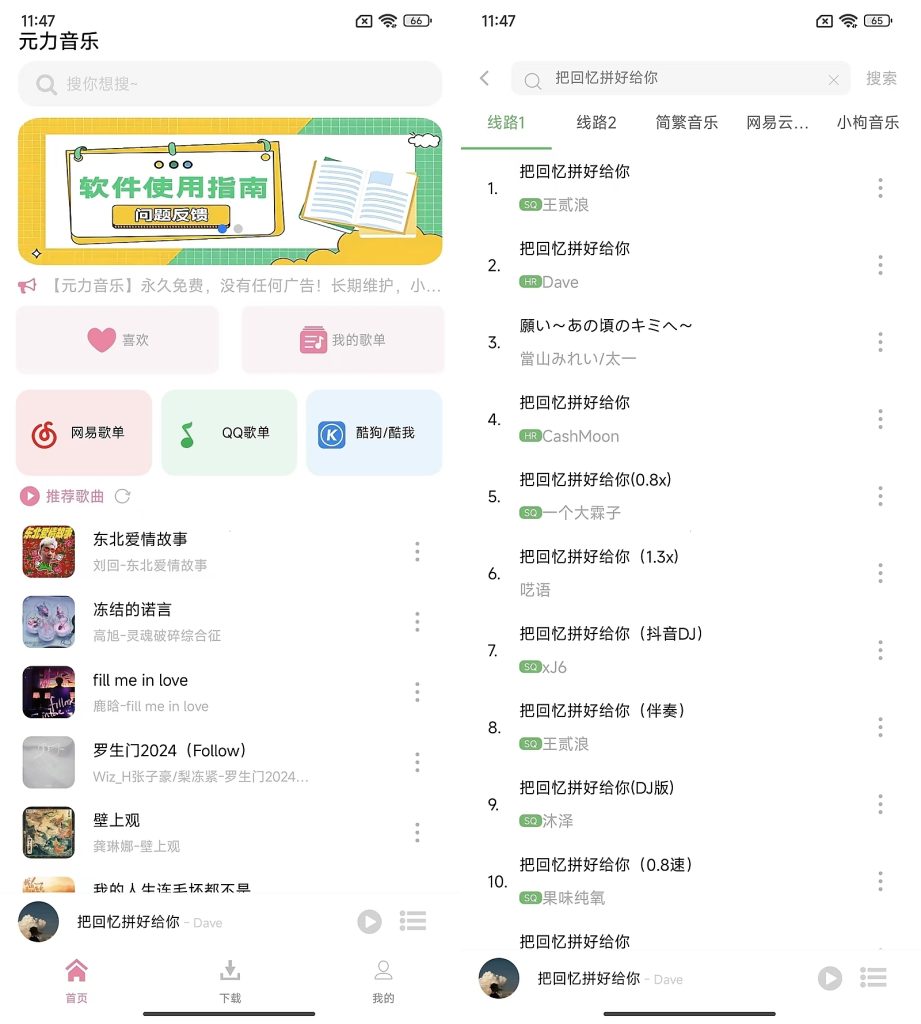This screenshot has width=921, height=1024.
Task: Go back from the search results
Action: point(485,78)
